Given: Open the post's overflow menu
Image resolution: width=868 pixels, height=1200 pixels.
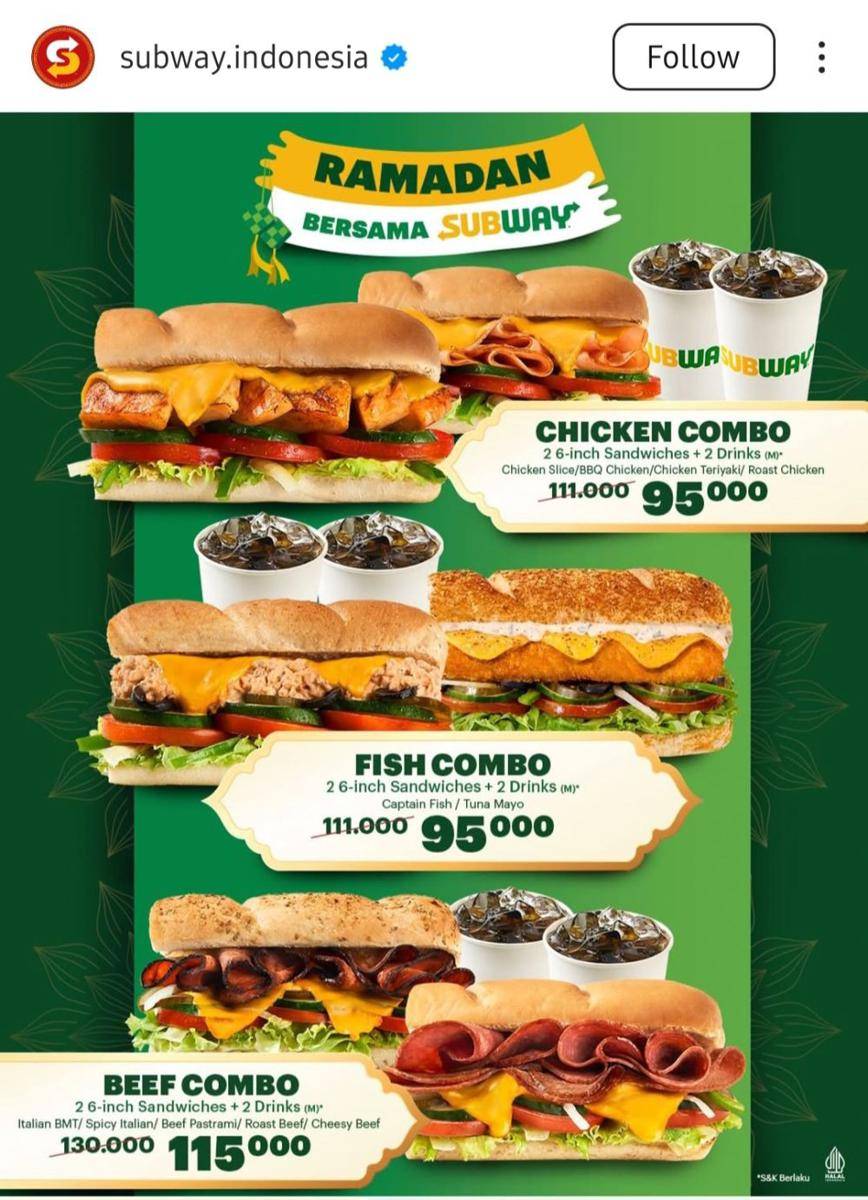Looking at the screenshot, I should [x=821, y=57].
